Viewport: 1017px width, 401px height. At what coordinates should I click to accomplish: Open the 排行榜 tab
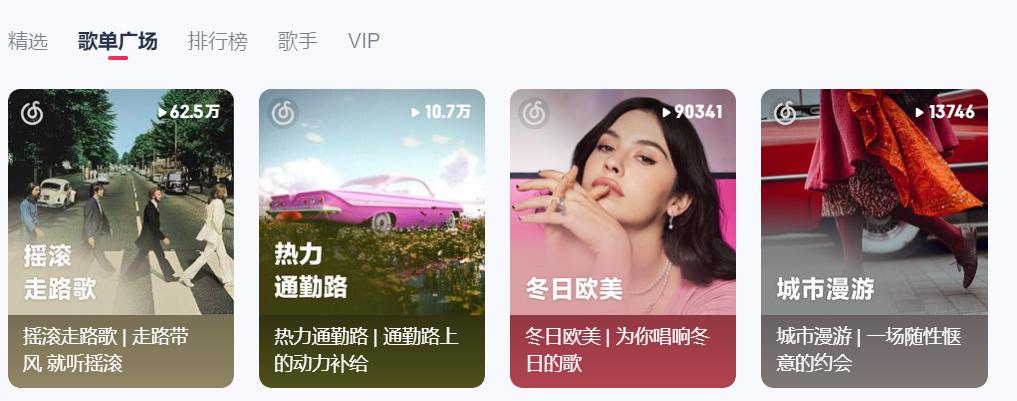tap(217, 41)
